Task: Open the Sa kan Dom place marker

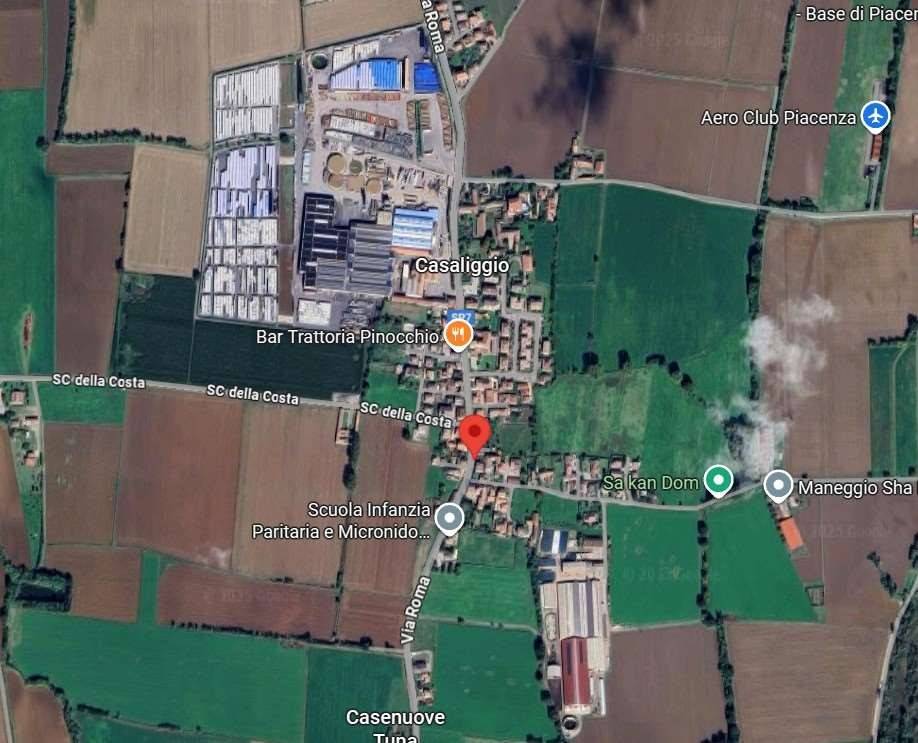Action: pos(717,482)
